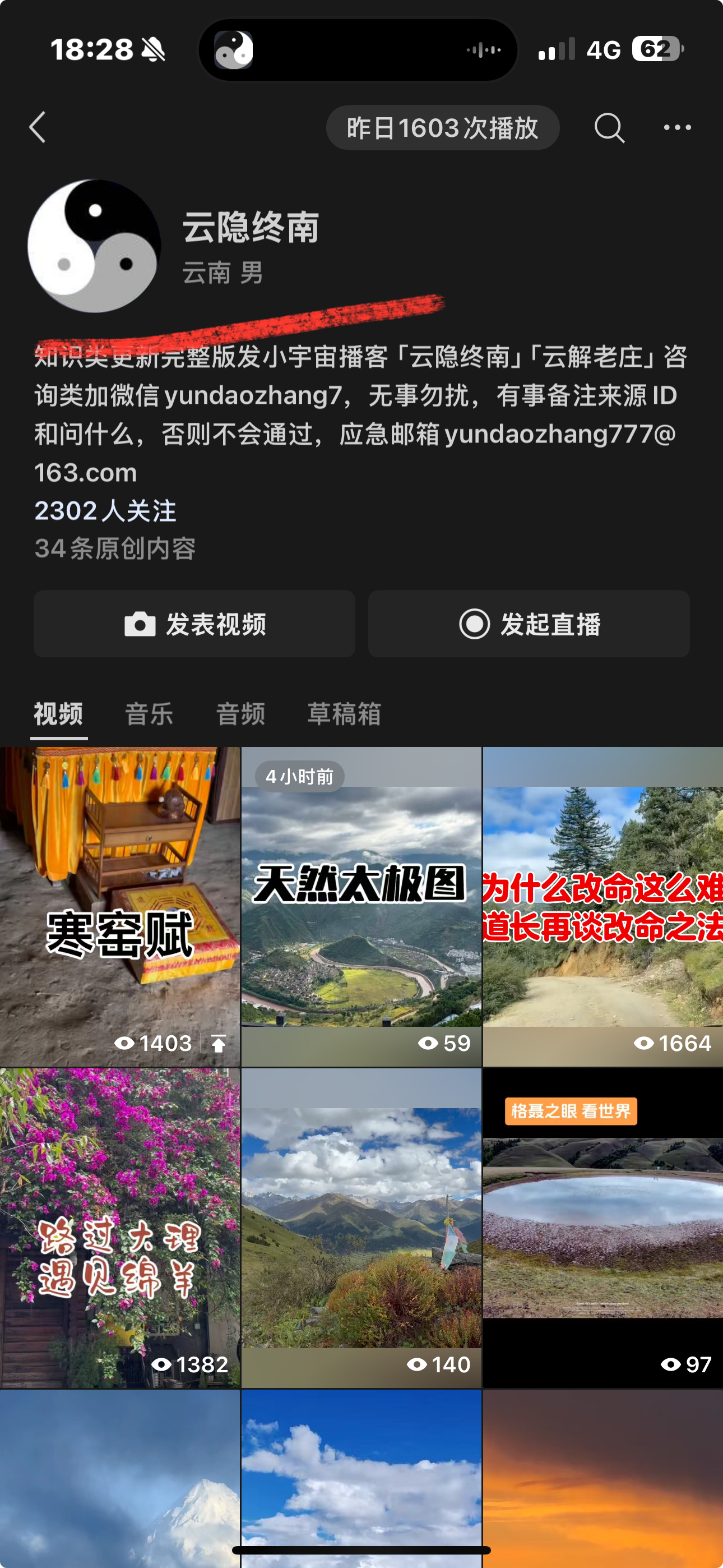Viewport: 723px width, 1568px height.
Task: Tap 发表视频 to post a video
Action: pos(194,624)
